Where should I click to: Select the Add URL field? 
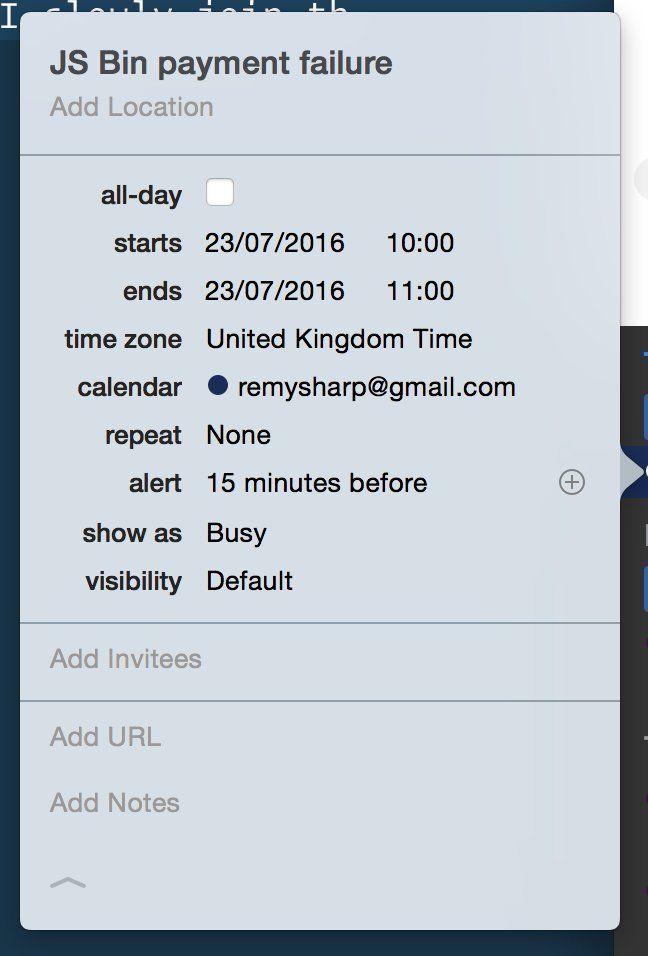[x=105, y=737]
